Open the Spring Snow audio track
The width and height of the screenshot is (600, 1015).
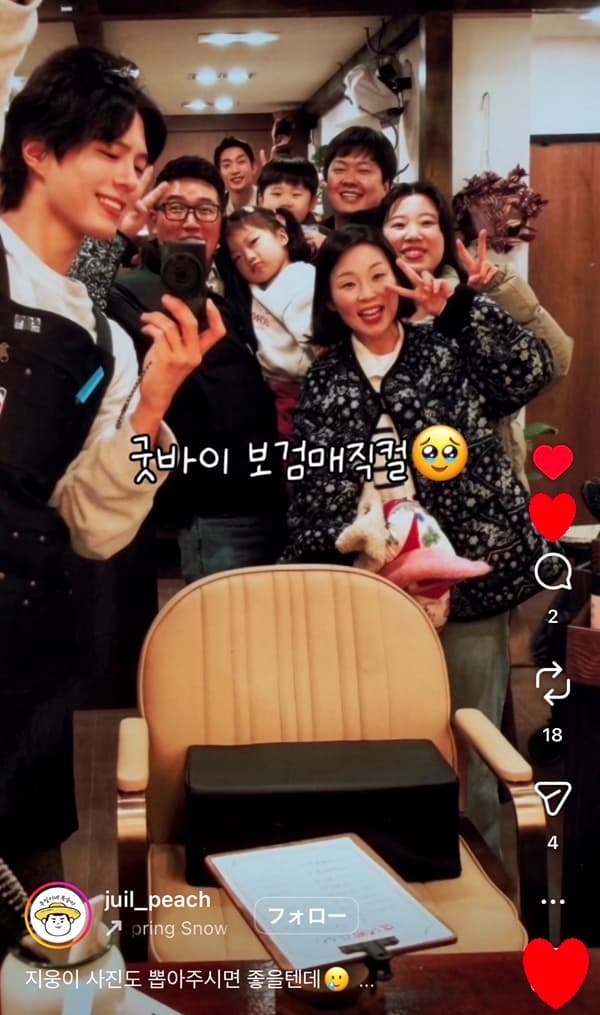coord(166,929)
